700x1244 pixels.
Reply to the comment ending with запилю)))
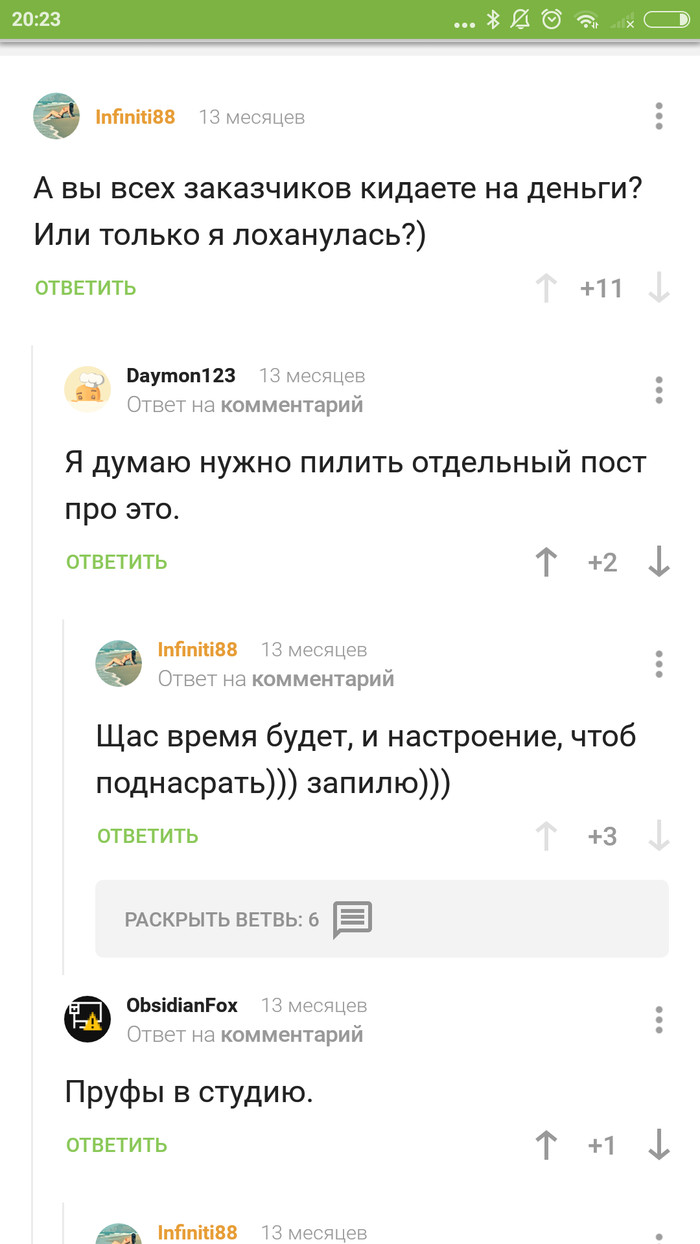click(x=148, y=836)
